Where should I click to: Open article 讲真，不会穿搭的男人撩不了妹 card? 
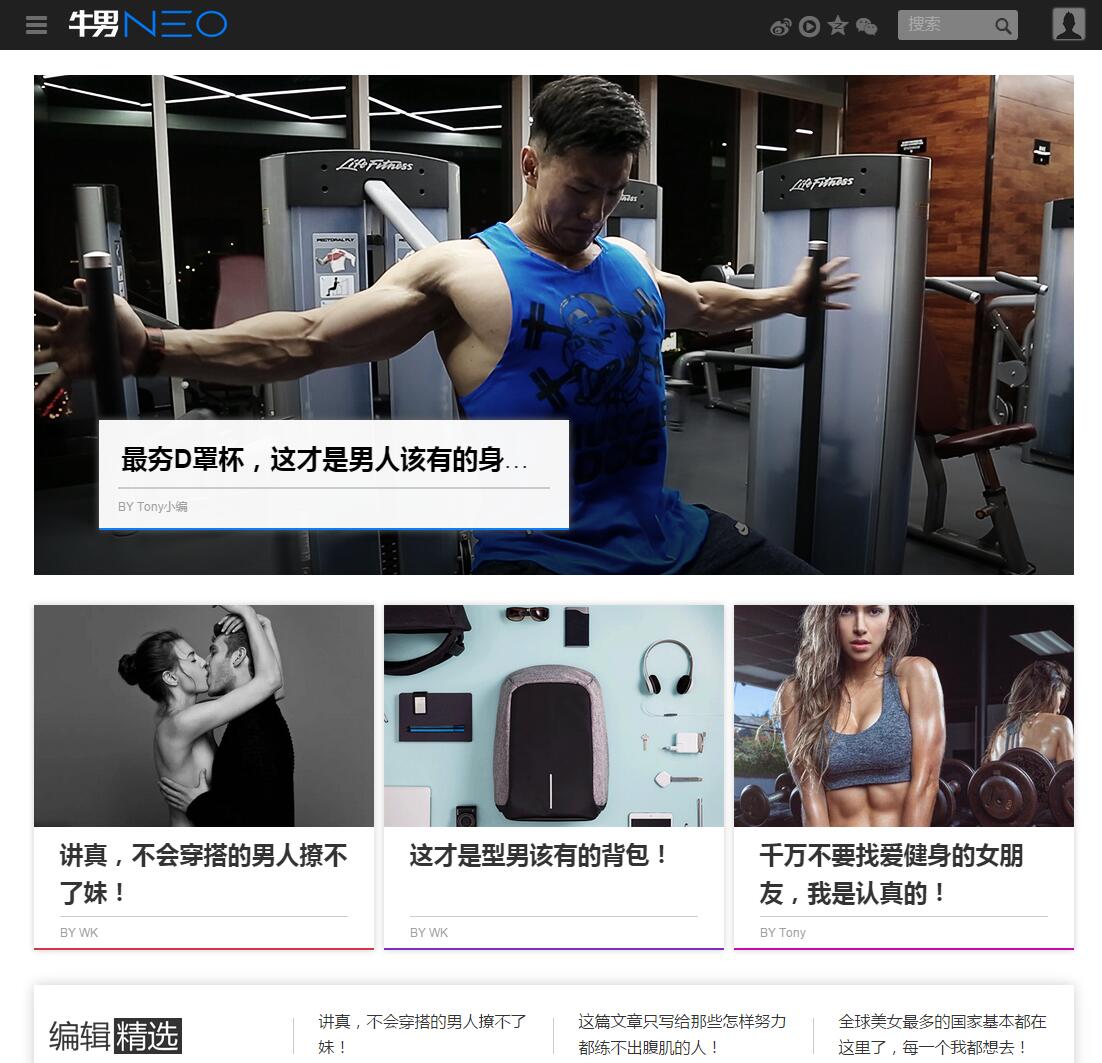click(203, 873)
